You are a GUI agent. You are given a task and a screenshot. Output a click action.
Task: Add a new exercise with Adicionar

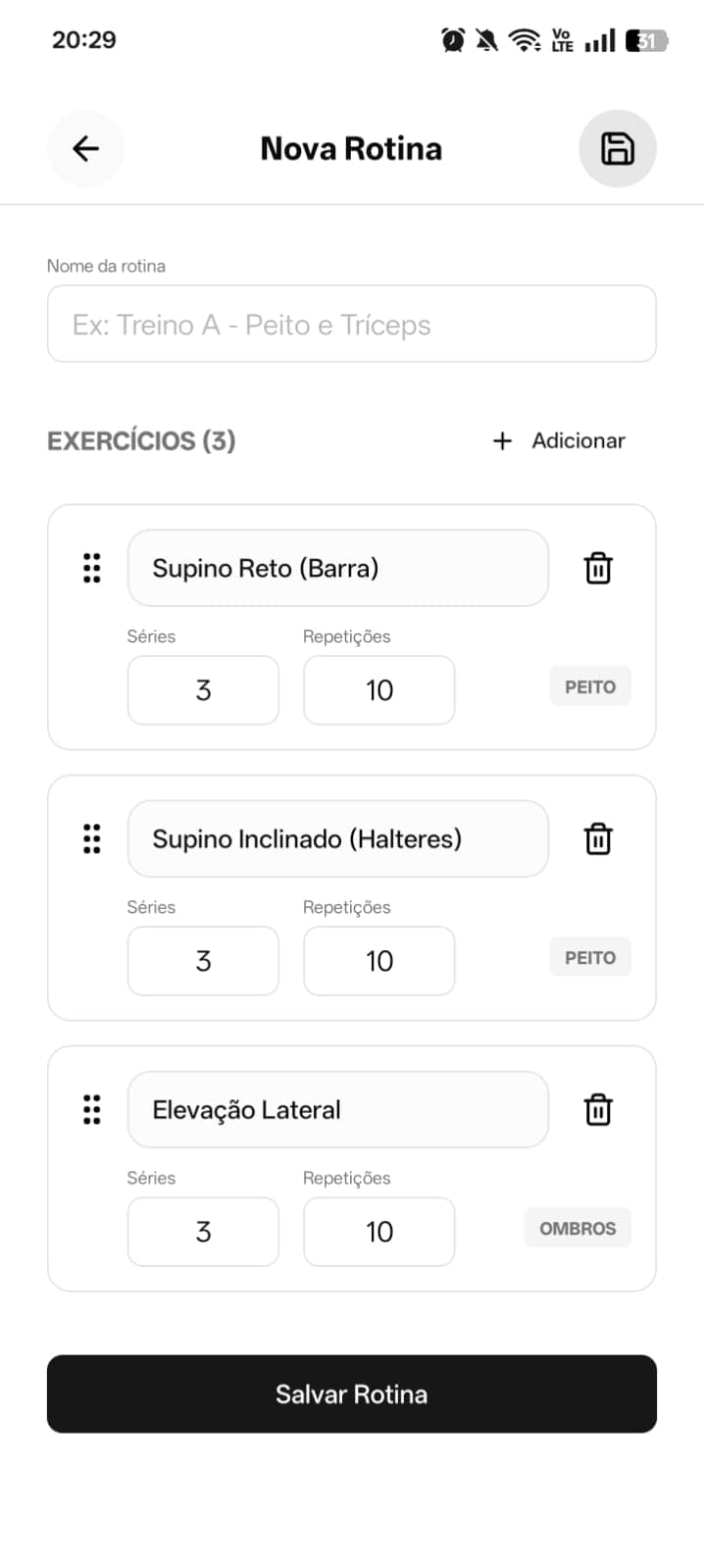[559, 441]
